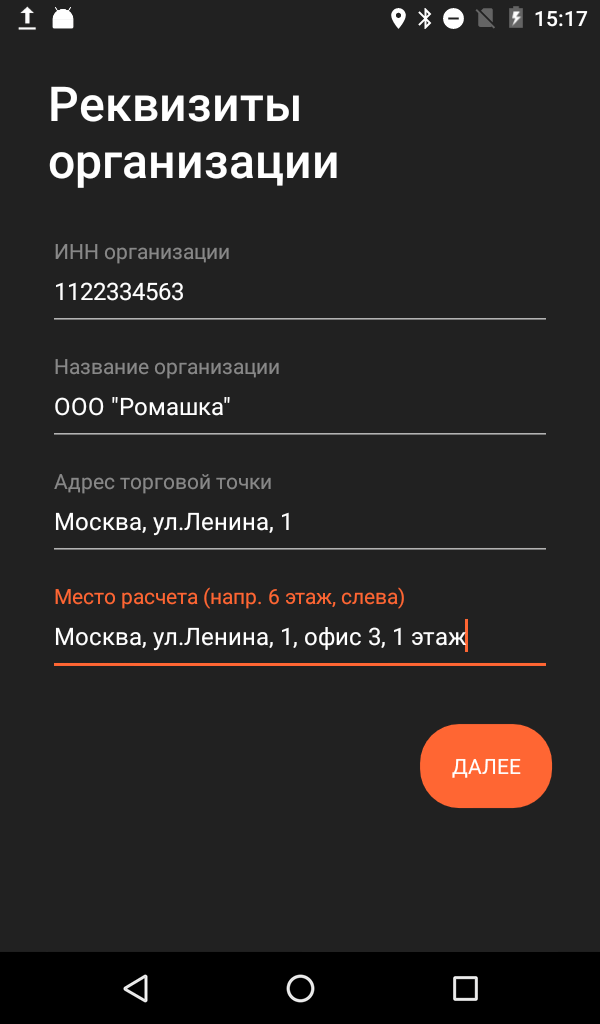Go back using the system back button
The image size is (600, 1024).
136,988
